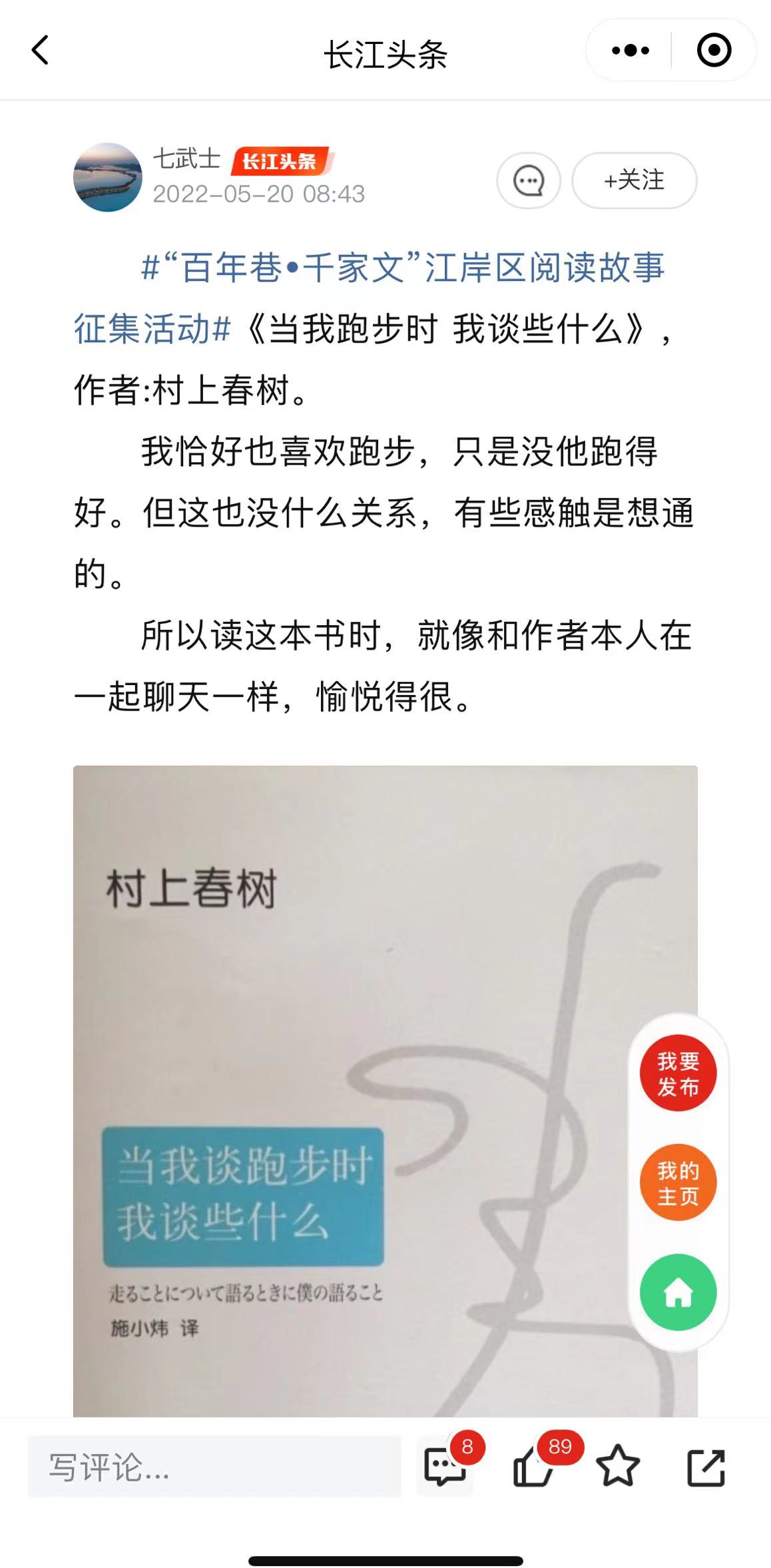Tap the 写评论 comment field

click(214, 1467)
